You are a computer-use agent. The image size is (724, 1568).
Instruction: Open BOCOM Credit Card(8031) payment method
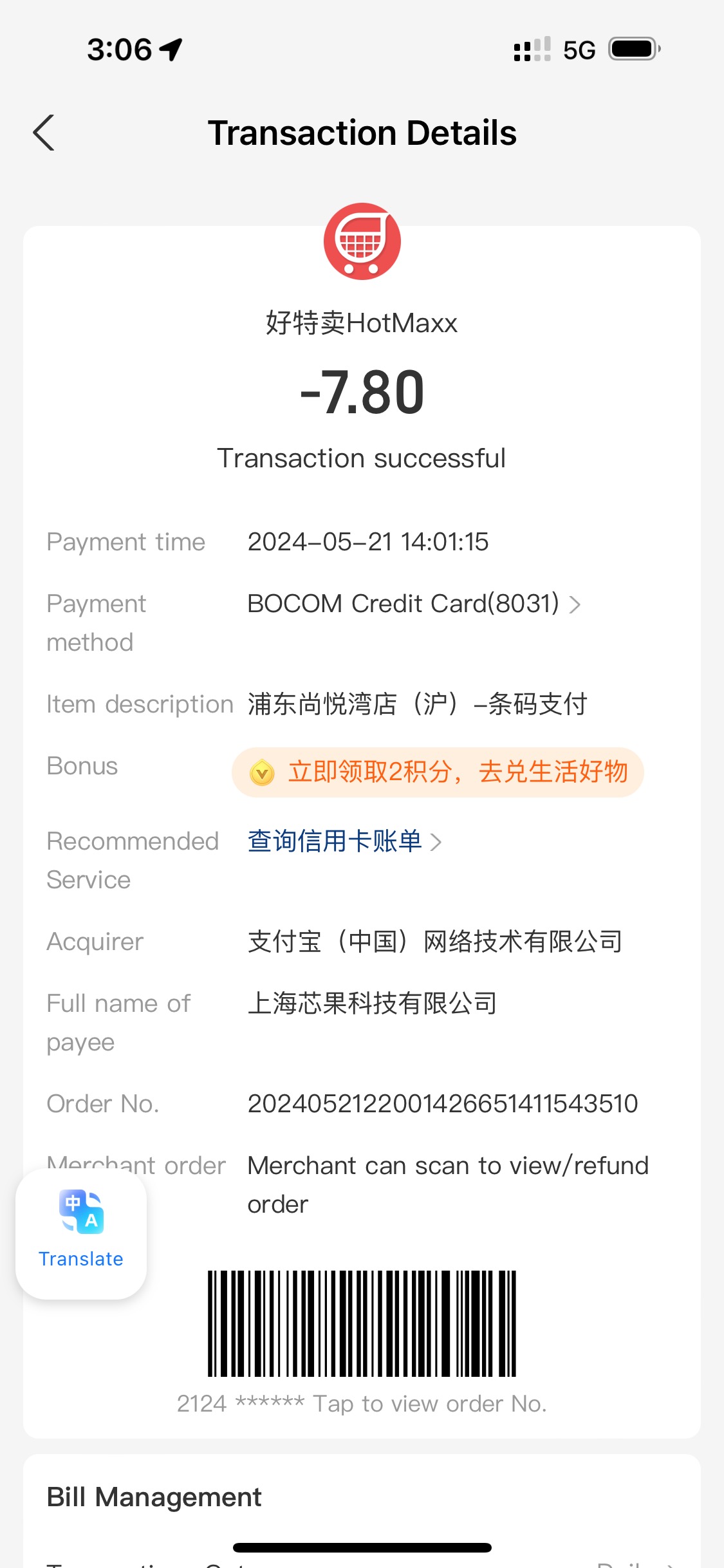pyautogui.click(x=414, y=604)
